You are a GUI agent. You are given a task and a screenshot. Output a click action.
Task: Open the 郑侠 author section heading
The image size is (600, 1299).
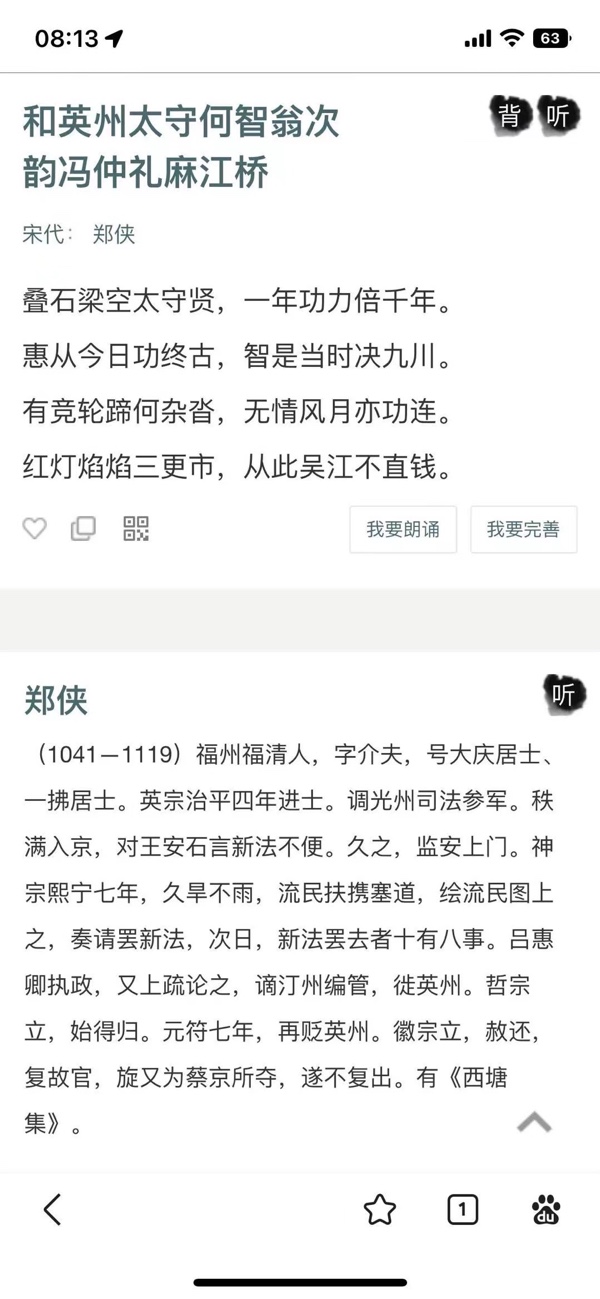[56, 700]
